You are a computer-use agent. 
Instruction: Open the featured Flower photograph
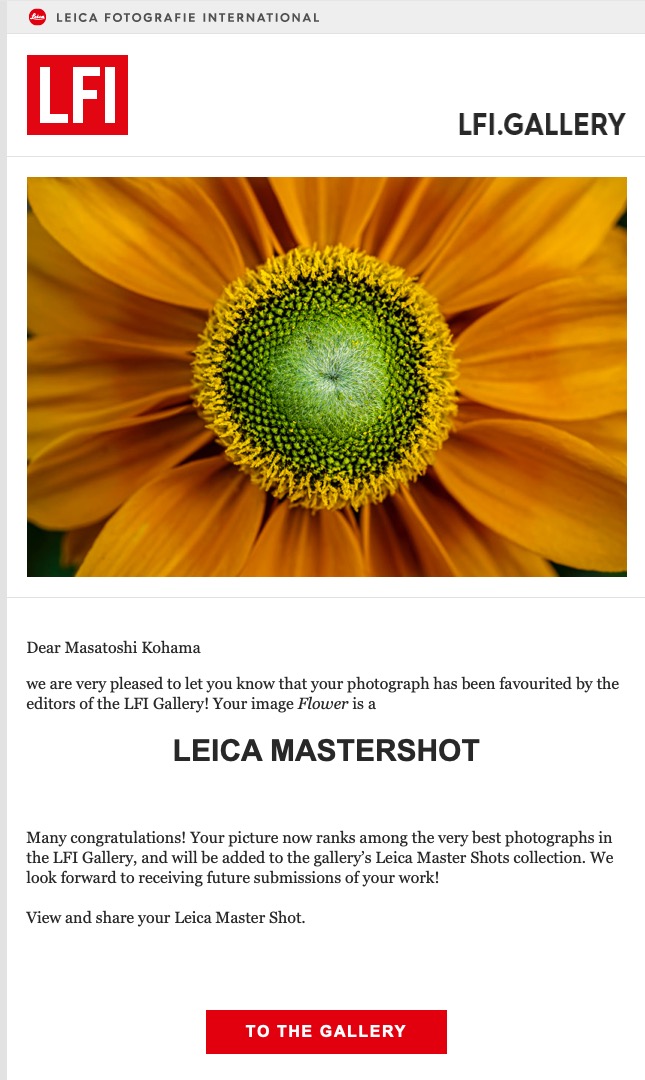[327, 377]
